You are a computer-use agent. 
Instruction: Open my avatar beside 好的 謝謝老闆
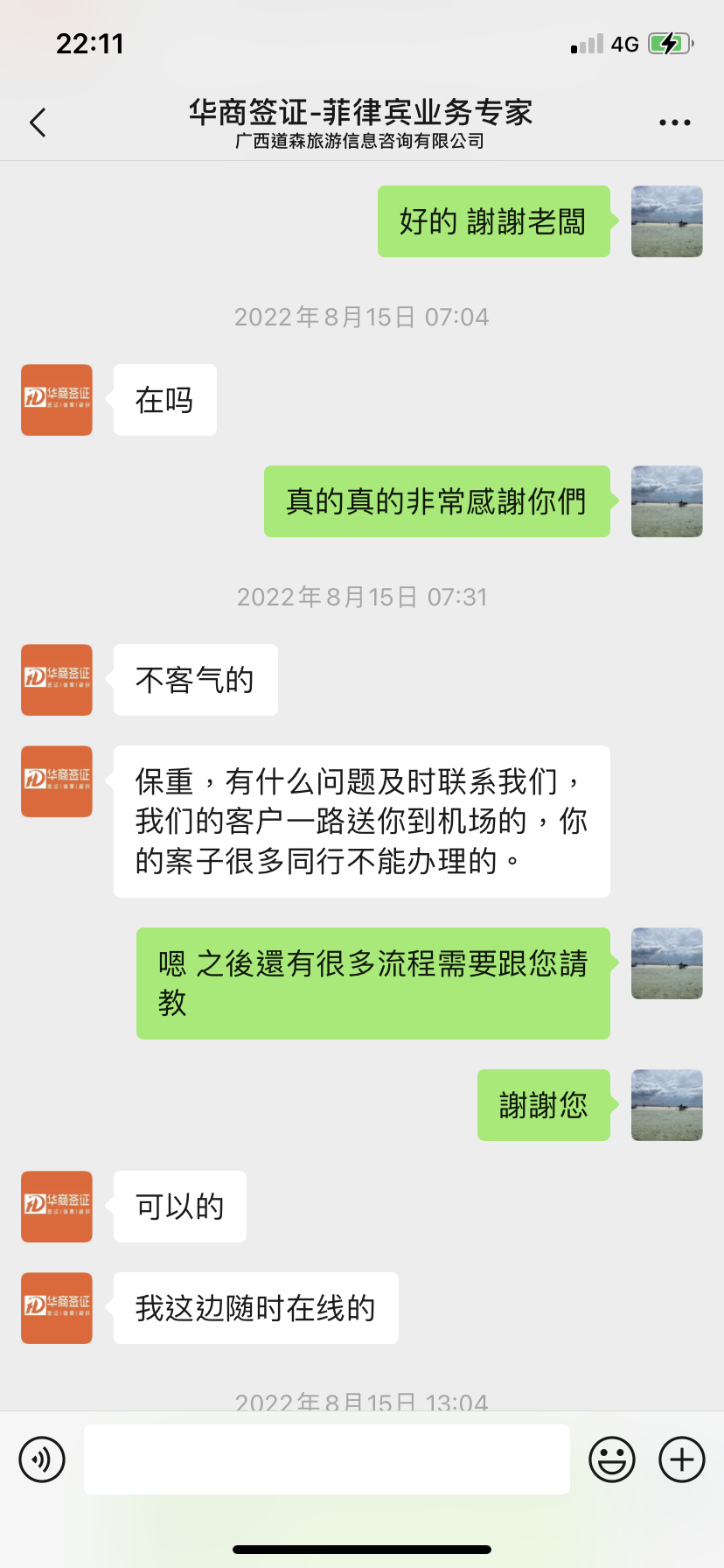(666, 221)
